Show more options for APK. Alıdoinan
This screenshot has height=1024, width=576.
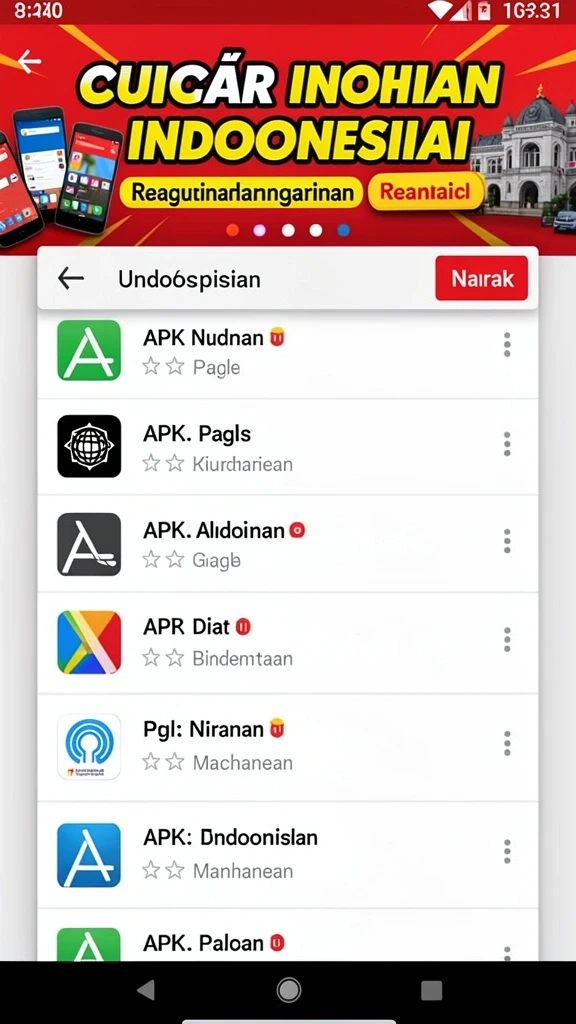[x=507, y=541]
